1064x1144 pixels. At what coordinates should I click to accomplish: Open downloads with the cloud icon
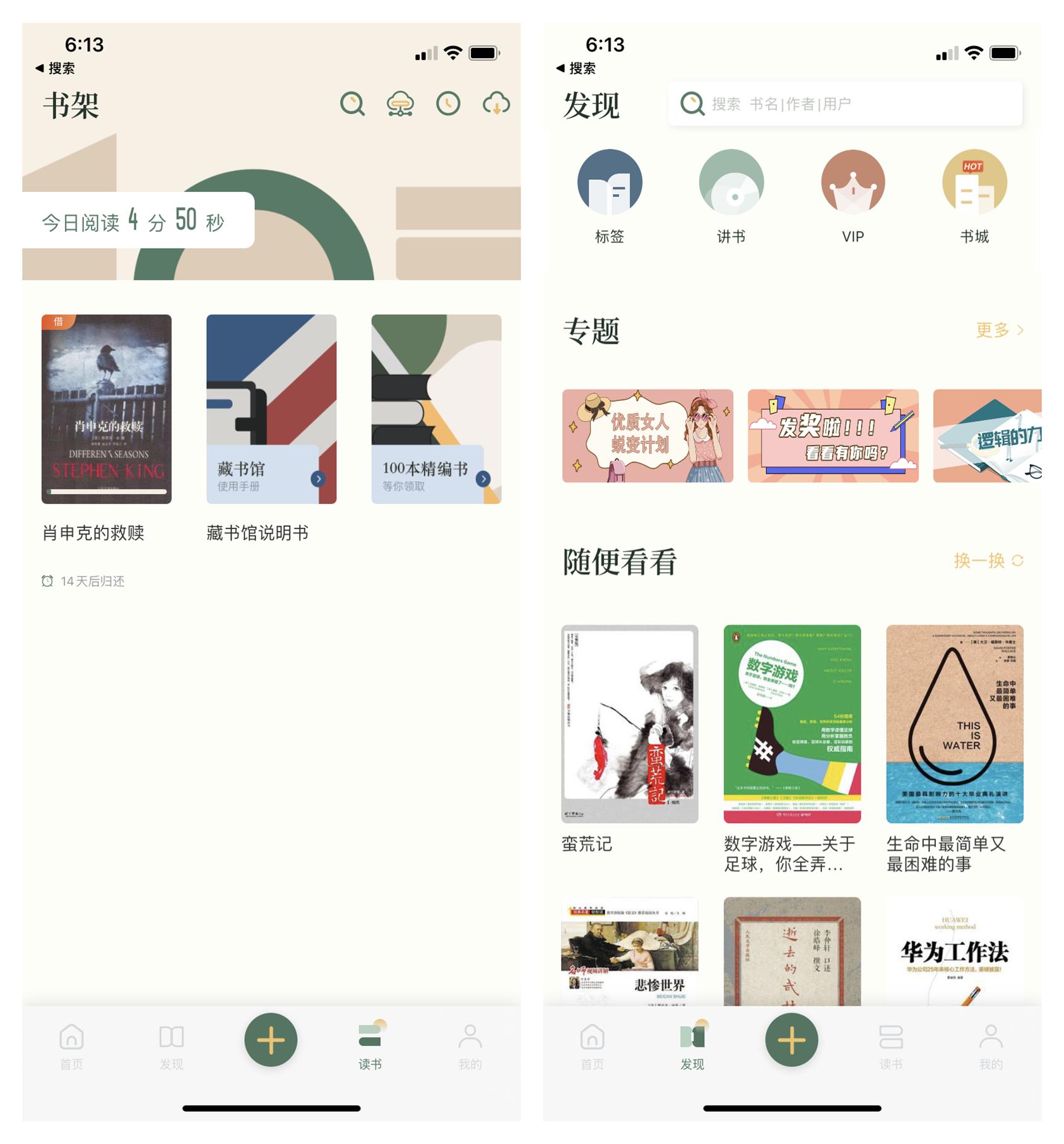click(497, 103)
